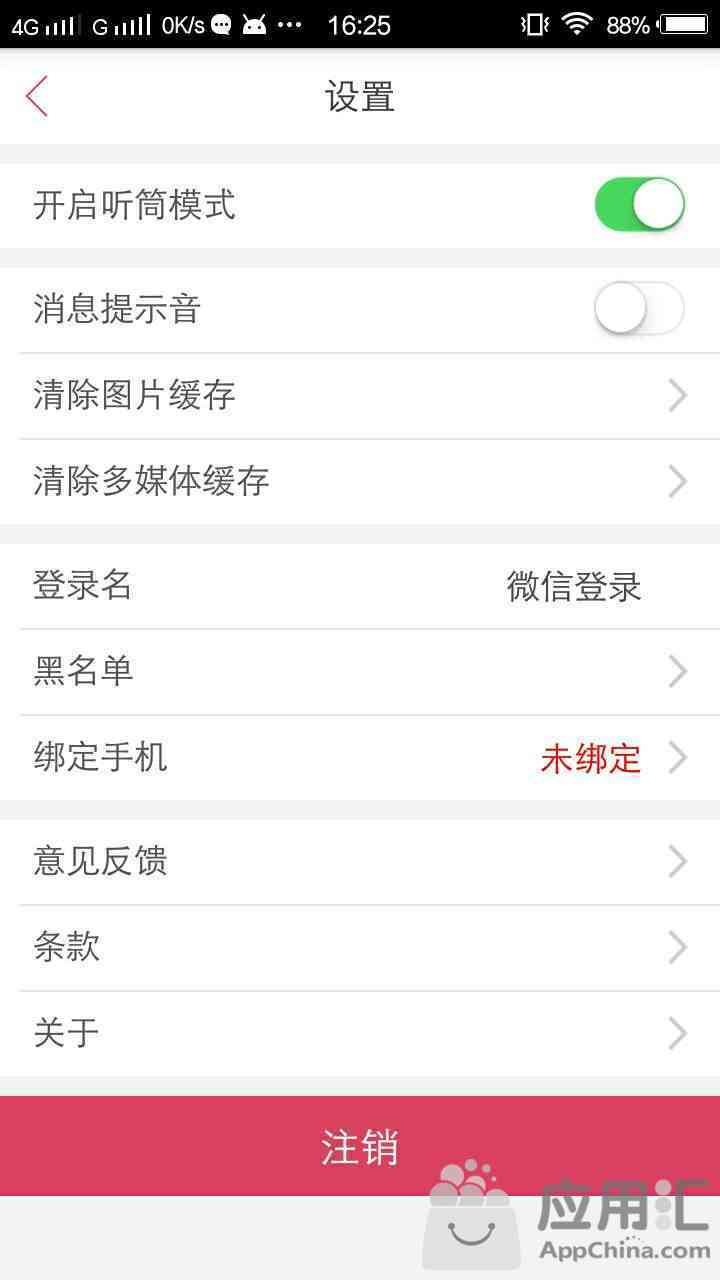Open 意见反馈

tap(360, 861)
